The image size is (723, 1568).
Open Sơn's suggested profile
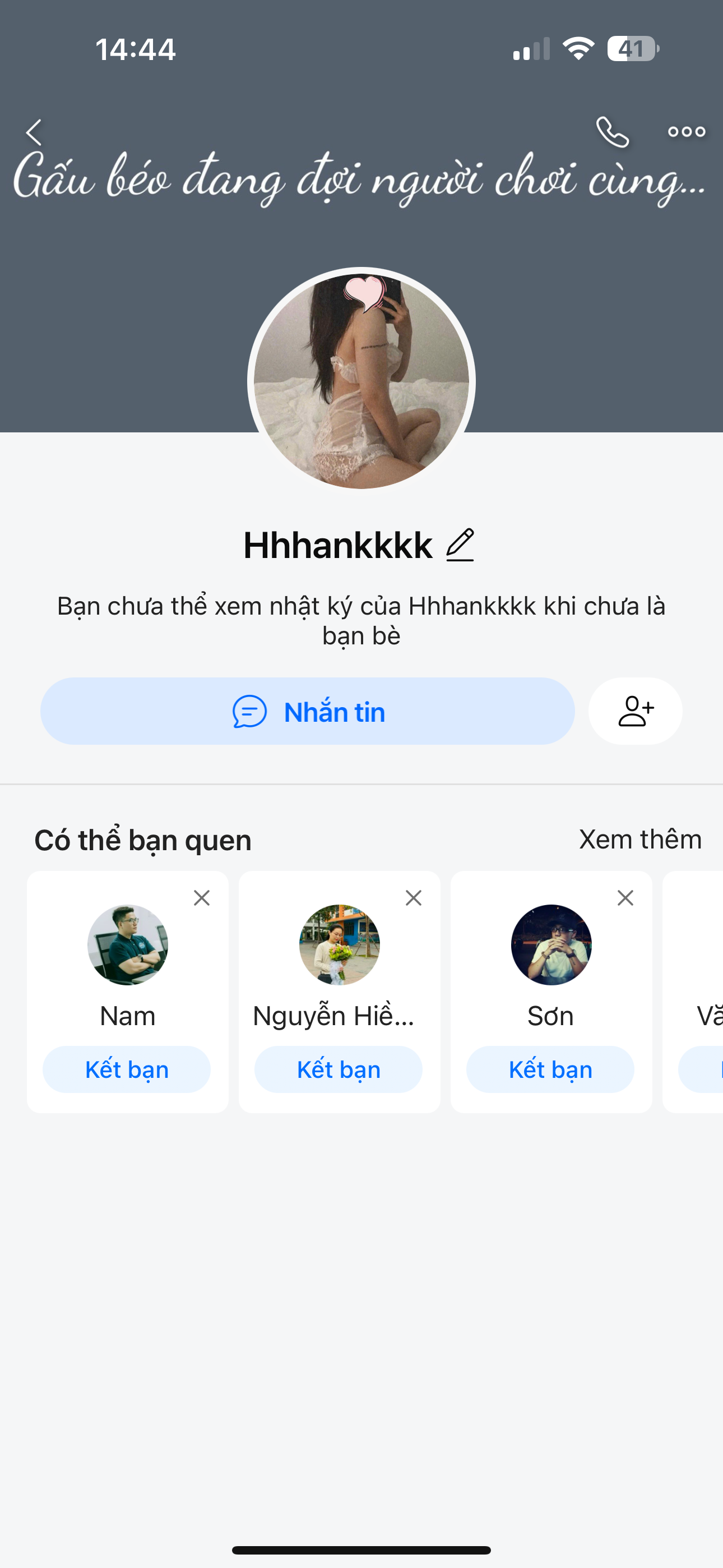coord(551,945)
